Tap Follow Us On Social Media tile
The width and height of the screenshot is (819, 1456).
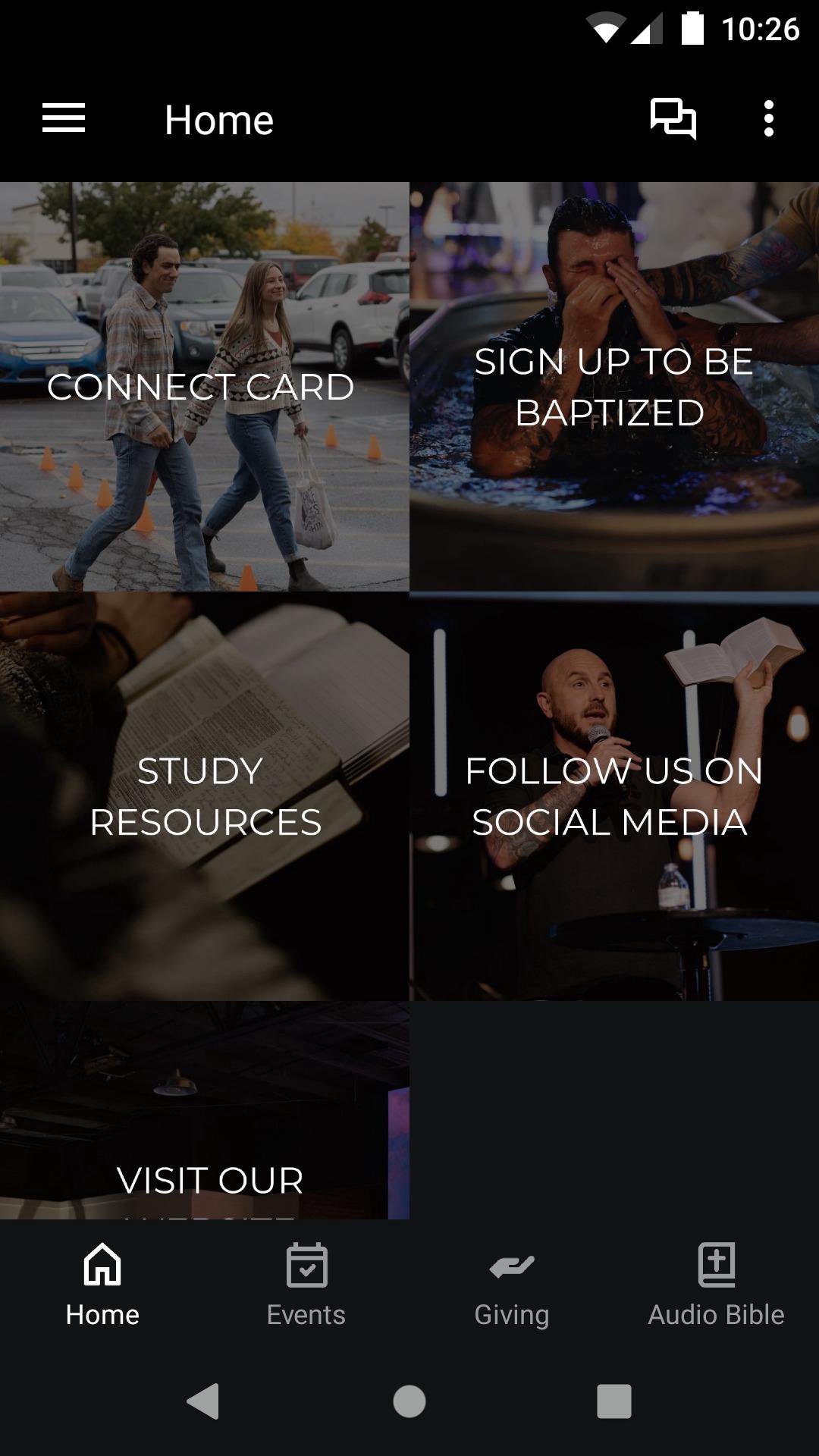[613, 796]
